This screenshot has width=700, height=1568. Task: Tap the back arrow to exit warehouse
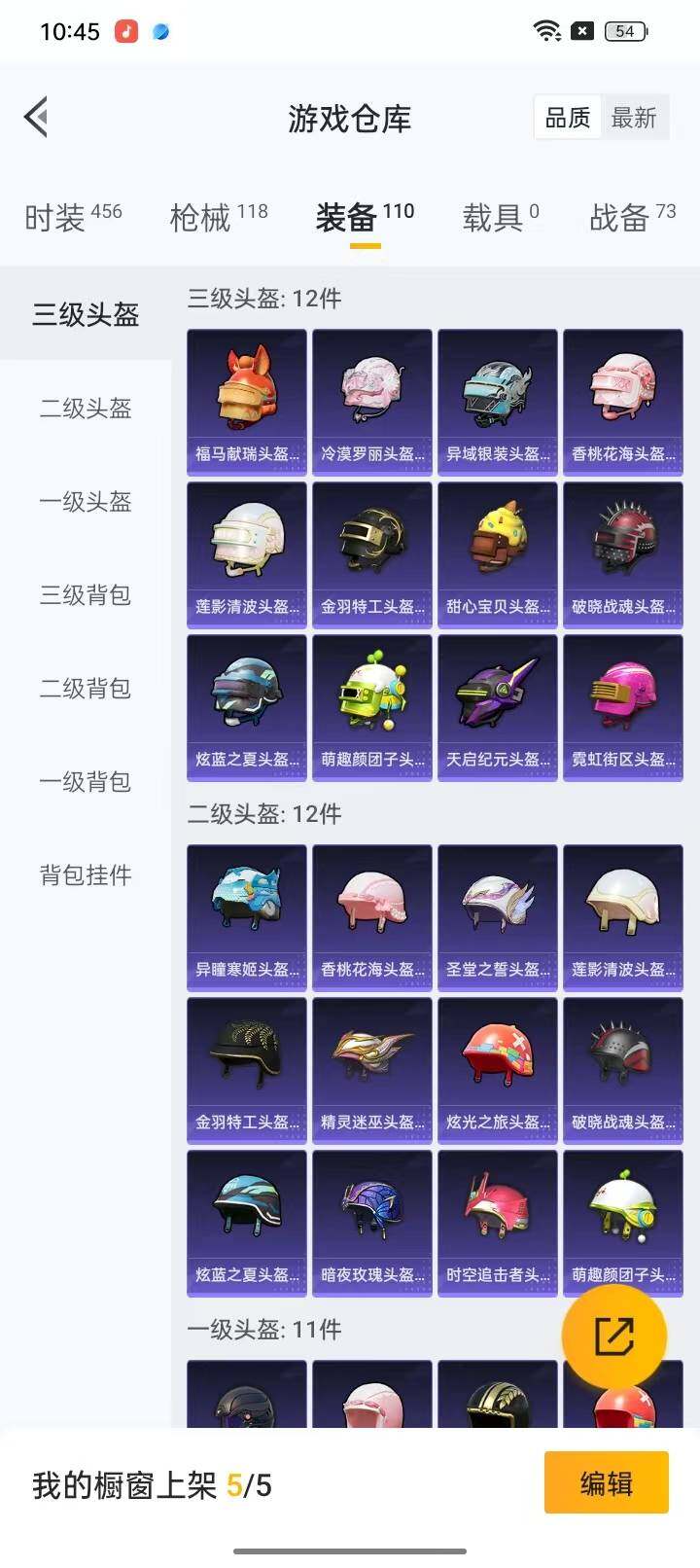36,117
